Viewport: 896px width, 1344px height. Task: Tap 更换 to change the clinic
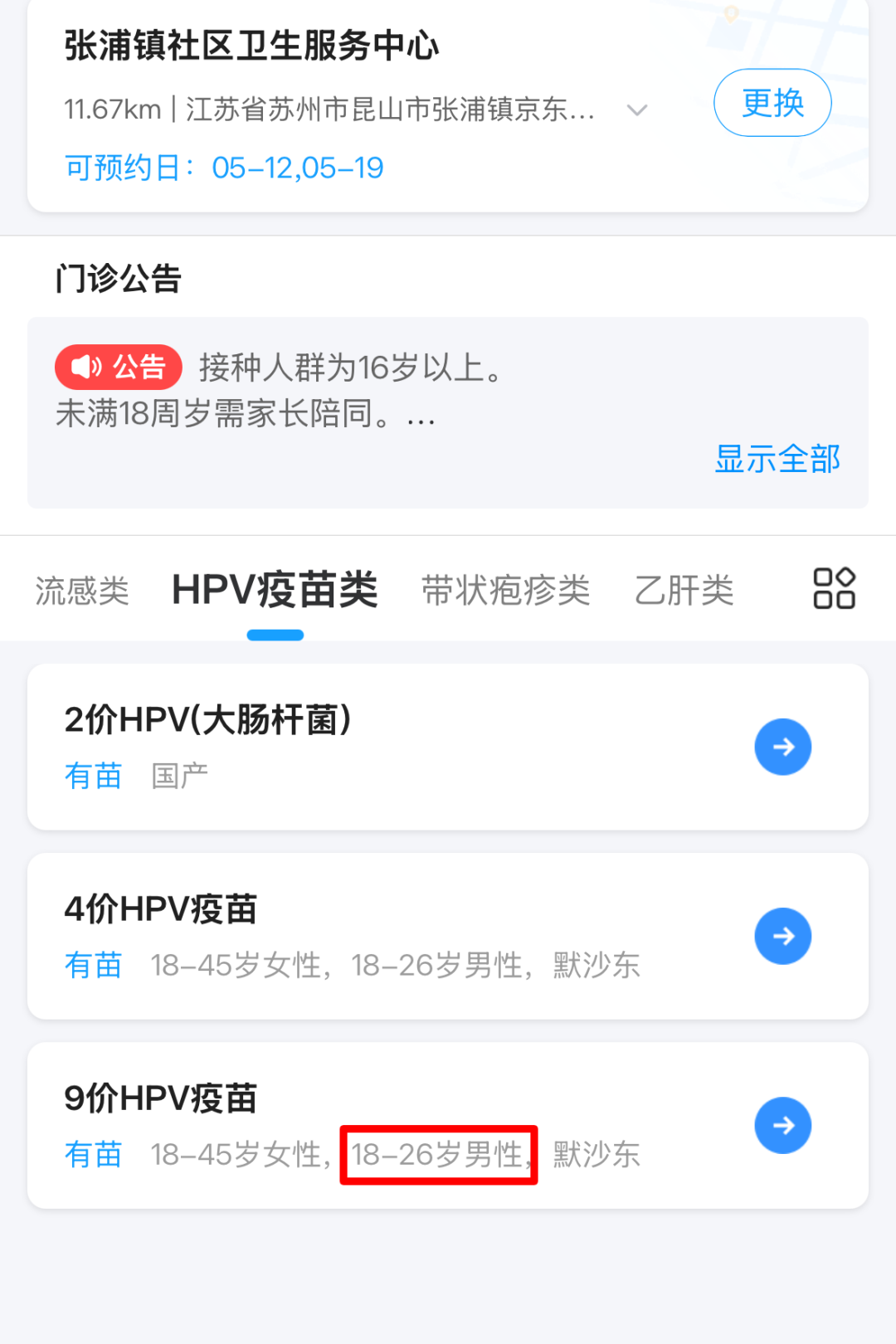coord(772,103)
